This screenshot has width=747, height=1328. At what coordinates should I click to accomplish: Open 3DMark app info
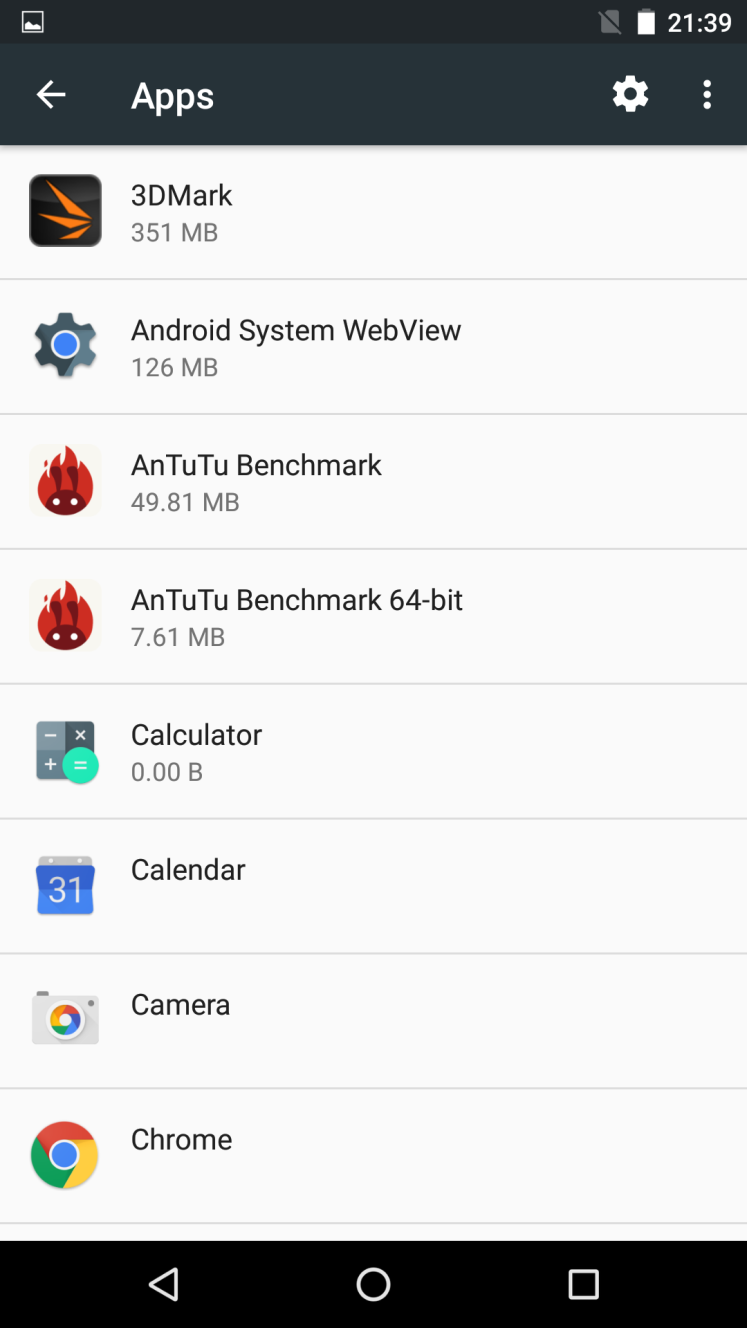(x=373, y=212)
